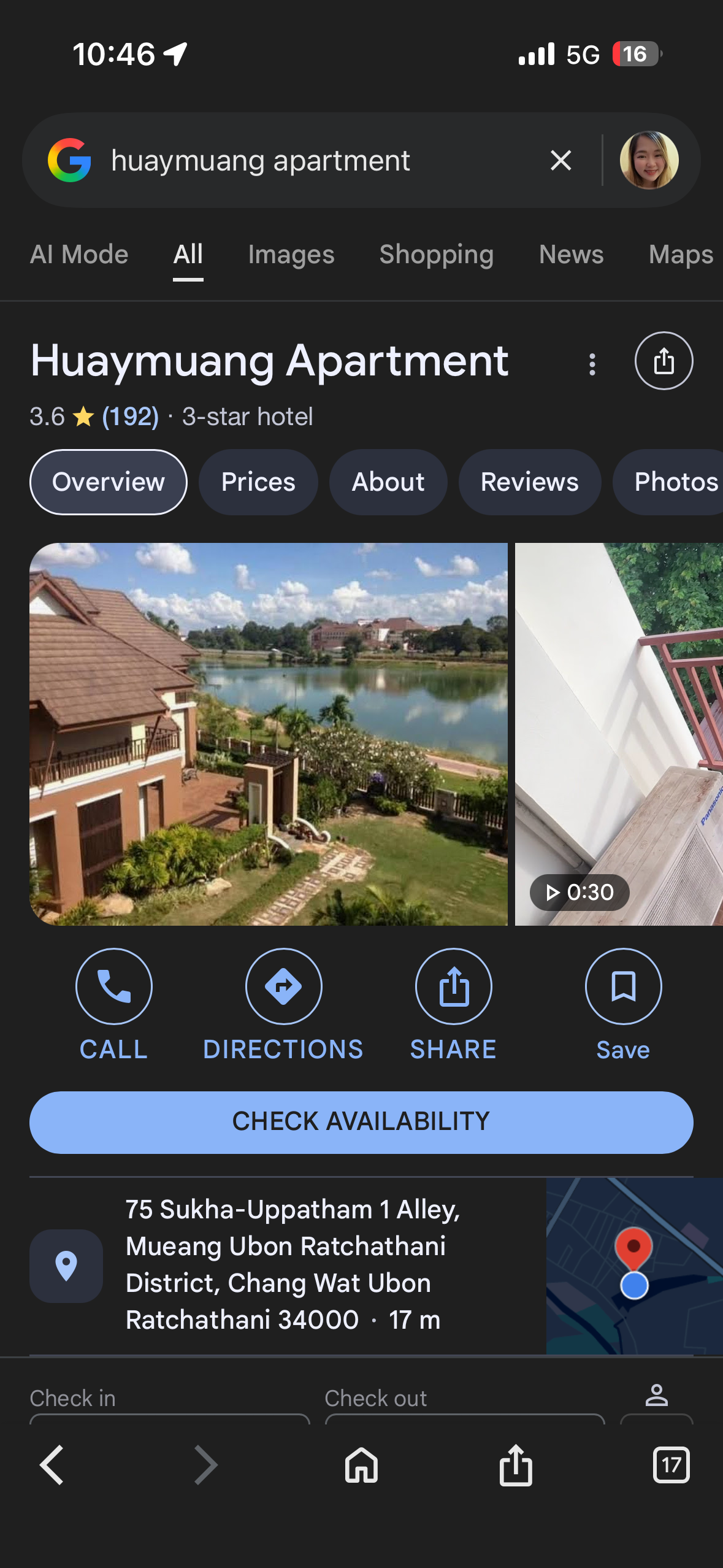This screenshot has height=1568, width=723.
Task: Check availability for this hotel
Action: click(361, 1122)
